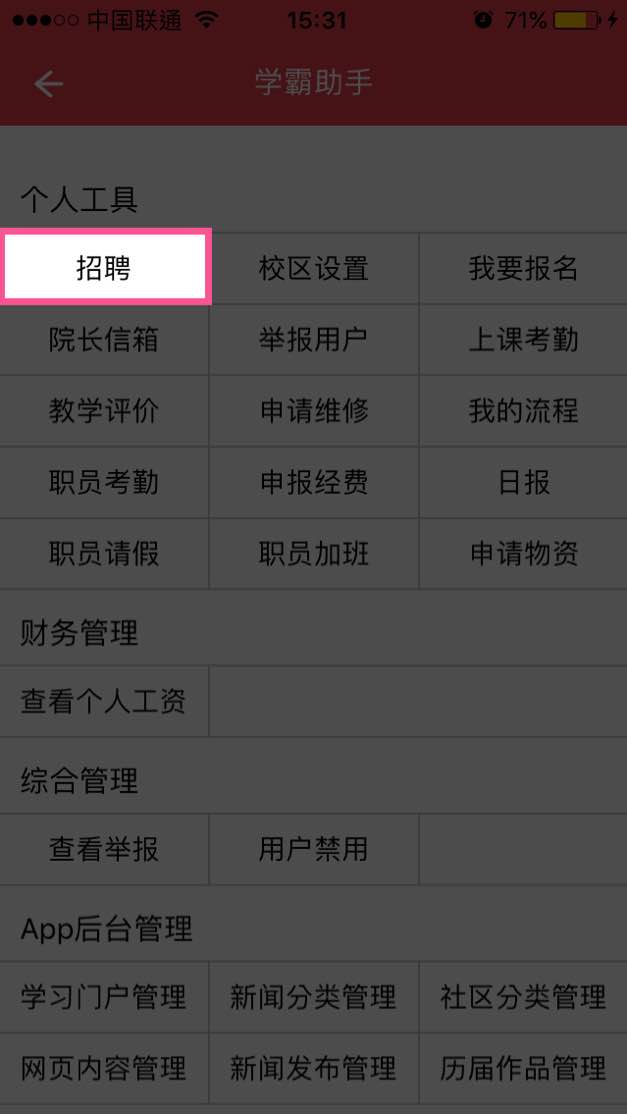
Task: Open 教学评价
Action: [x=104, y=411]
